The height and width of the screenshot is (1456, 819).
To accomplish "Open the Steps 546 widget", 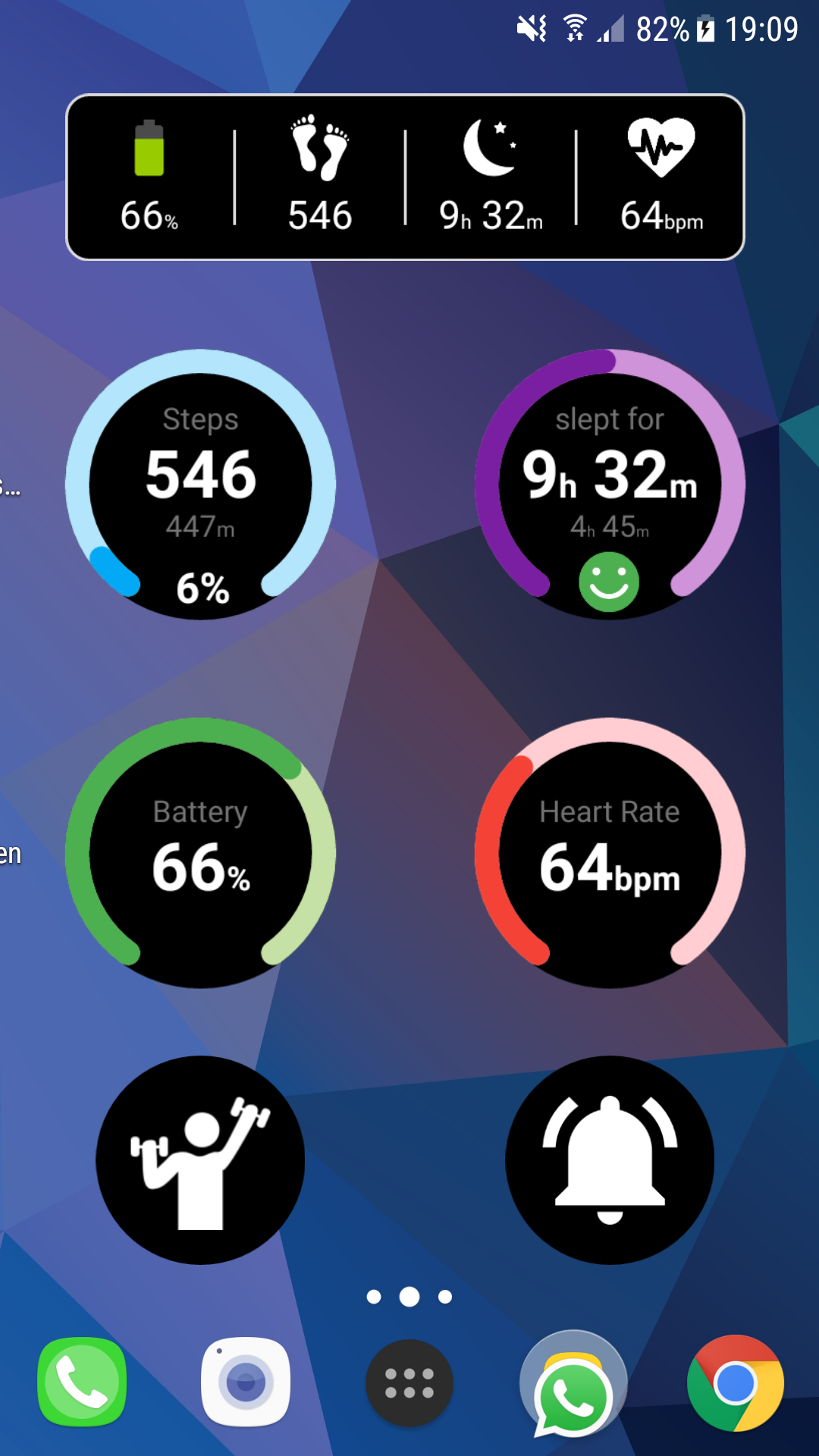I will 200,485.
